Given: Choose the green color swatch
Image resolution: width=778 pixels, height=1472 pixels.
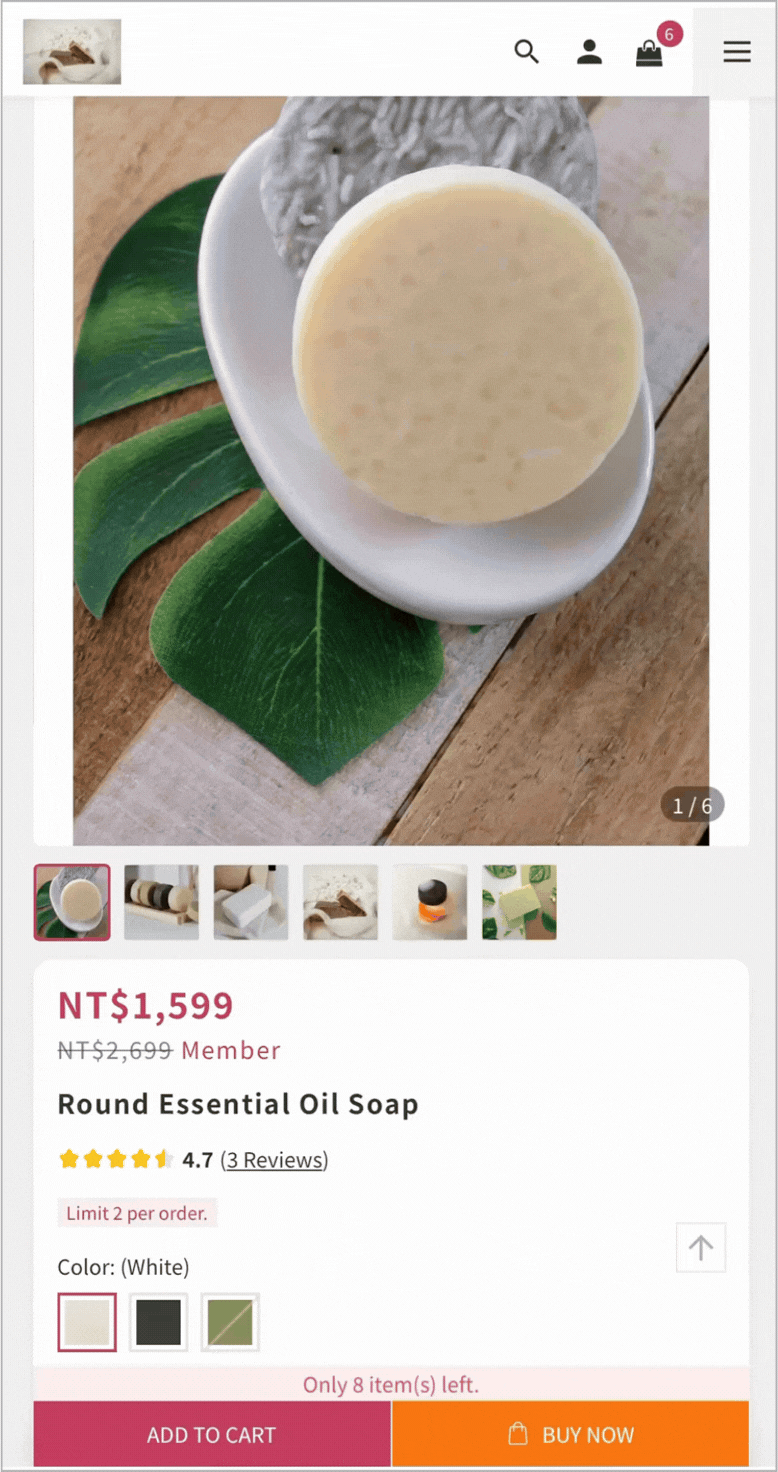Looking at the screenshot, I should pos(230,1322).
